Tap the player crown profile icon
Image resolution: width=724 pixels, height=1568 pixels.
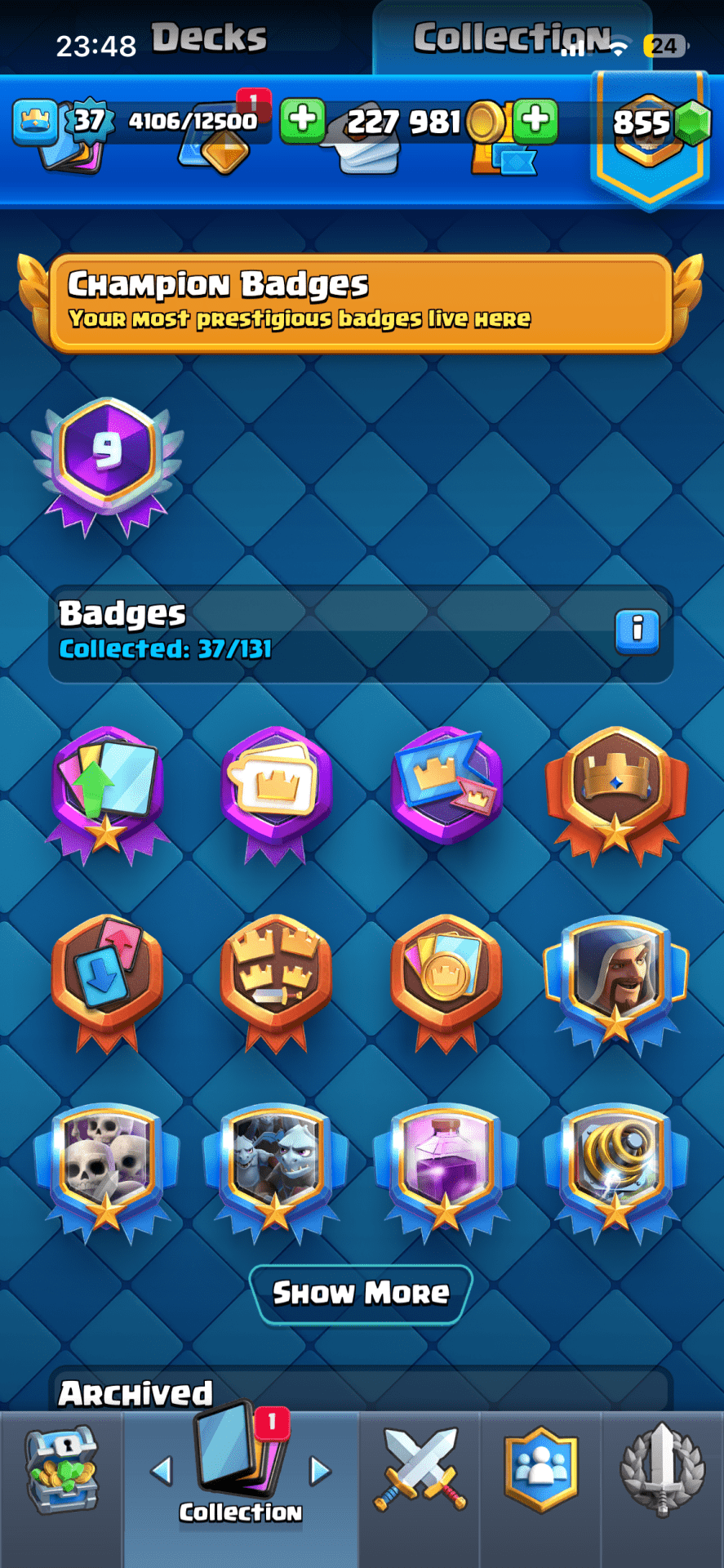(x=35, y=121)
